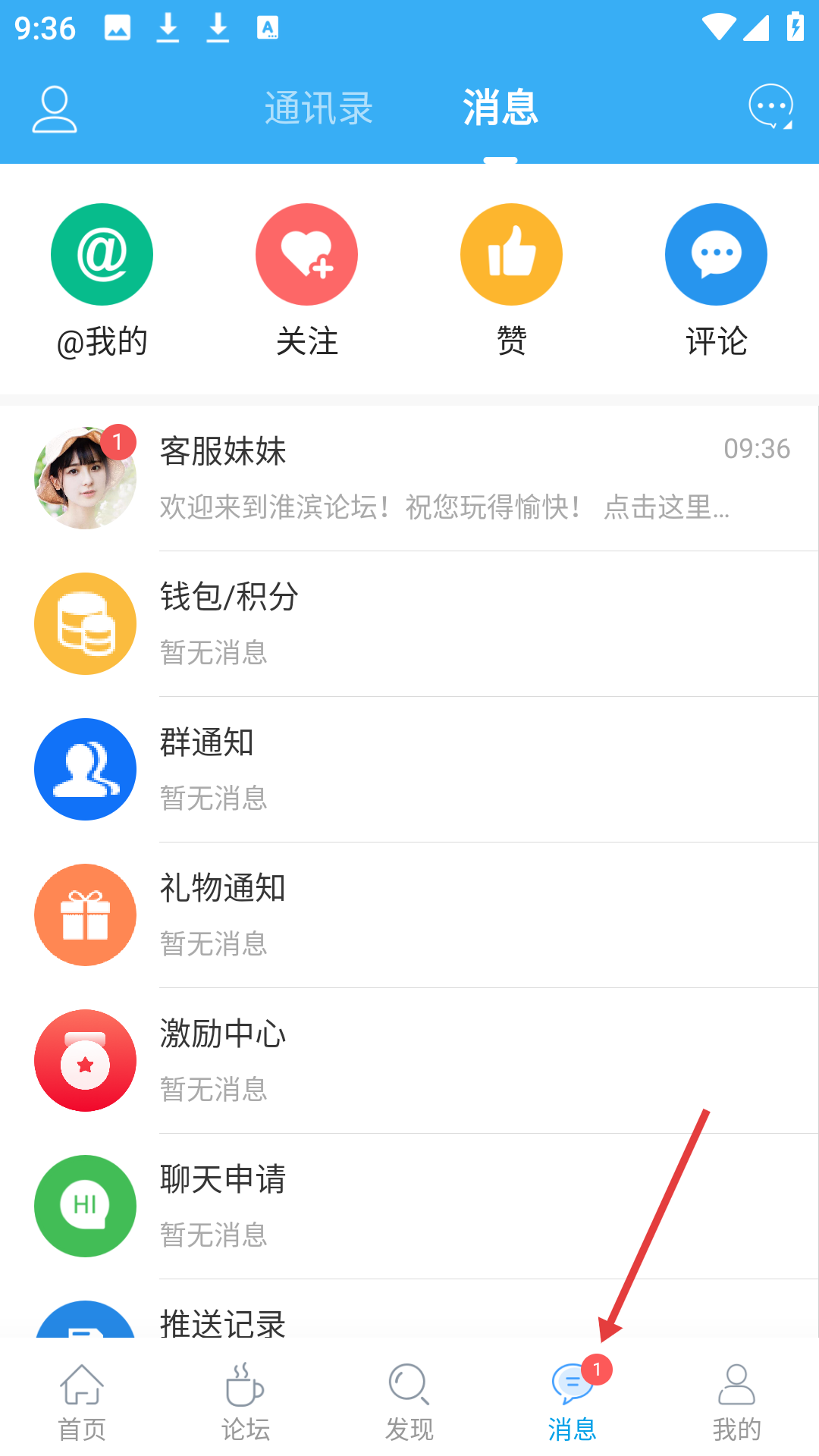Go to the 我的 bottom tab
The image size is (819, 1456).
coord(736,1403)
